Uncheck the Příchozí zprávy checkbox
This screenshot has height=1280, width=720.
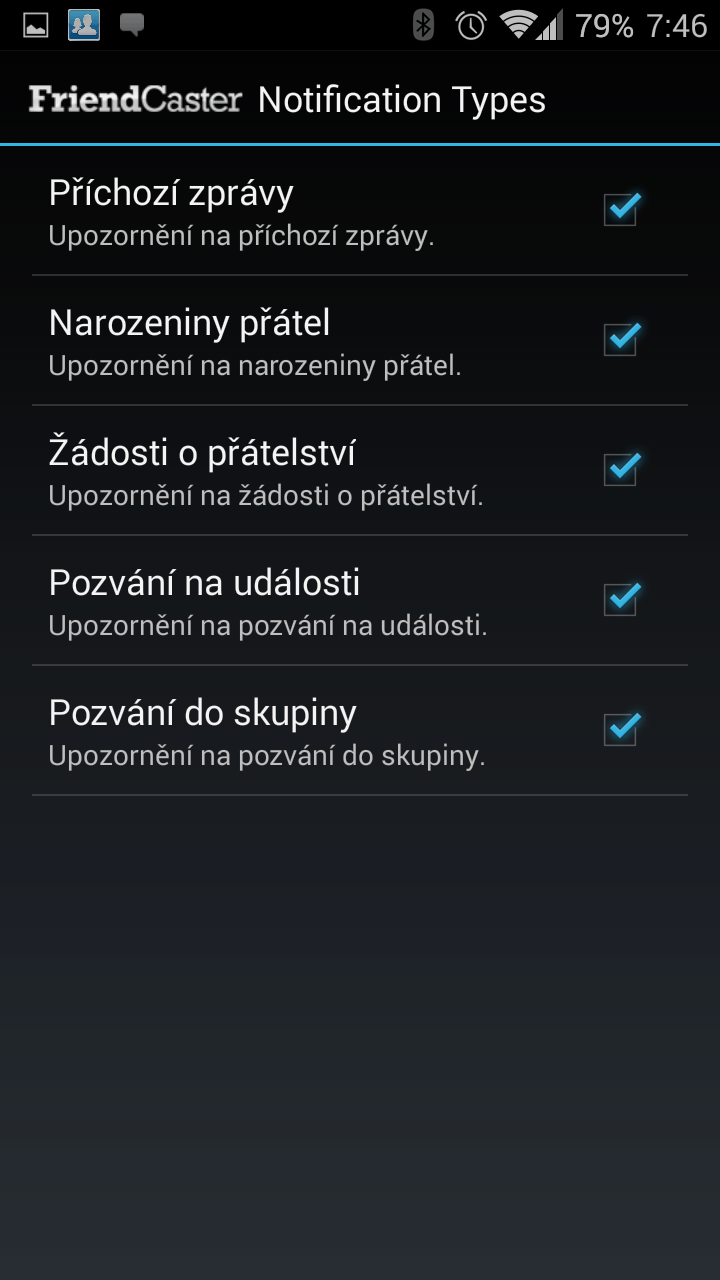[621, 210]
